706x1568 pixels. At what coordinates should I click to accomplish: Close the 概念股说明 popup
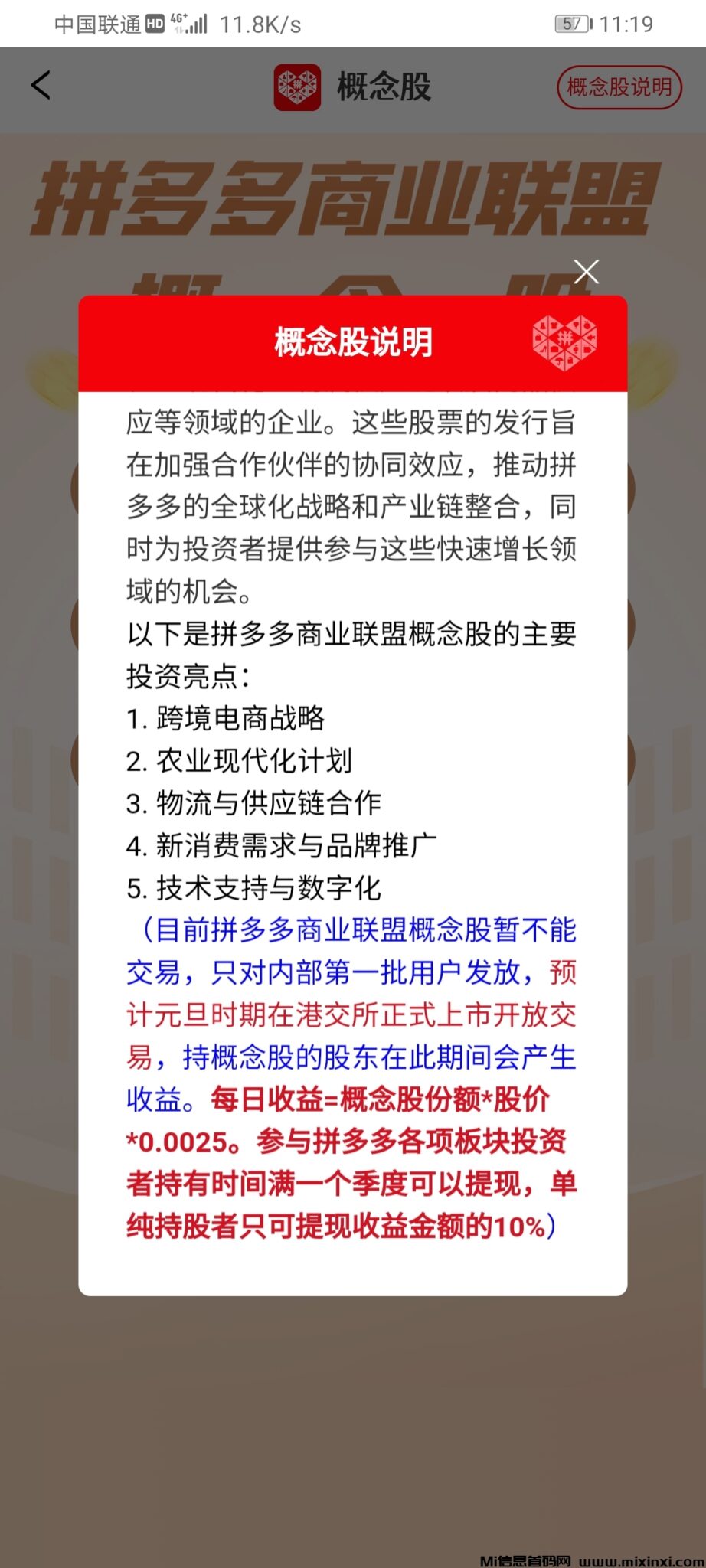coord(586,272)
